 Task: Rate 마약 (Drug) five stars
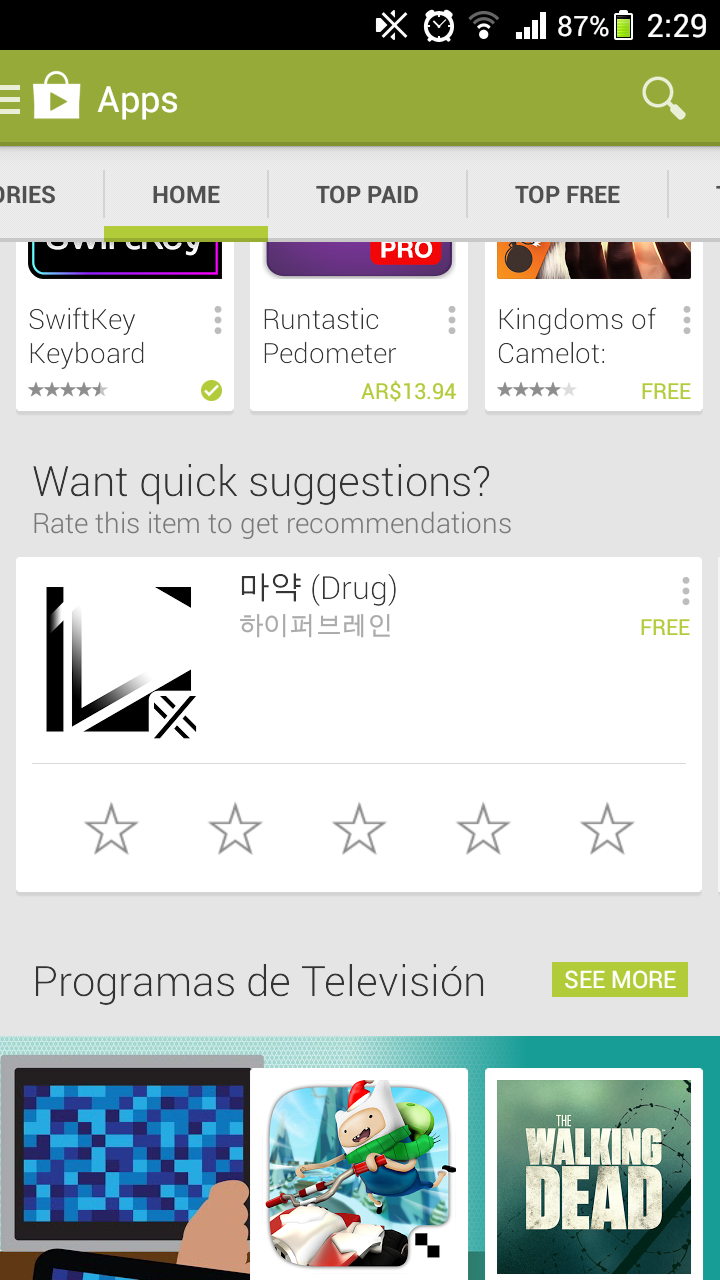pyautogui.click(x=606, y=828)
